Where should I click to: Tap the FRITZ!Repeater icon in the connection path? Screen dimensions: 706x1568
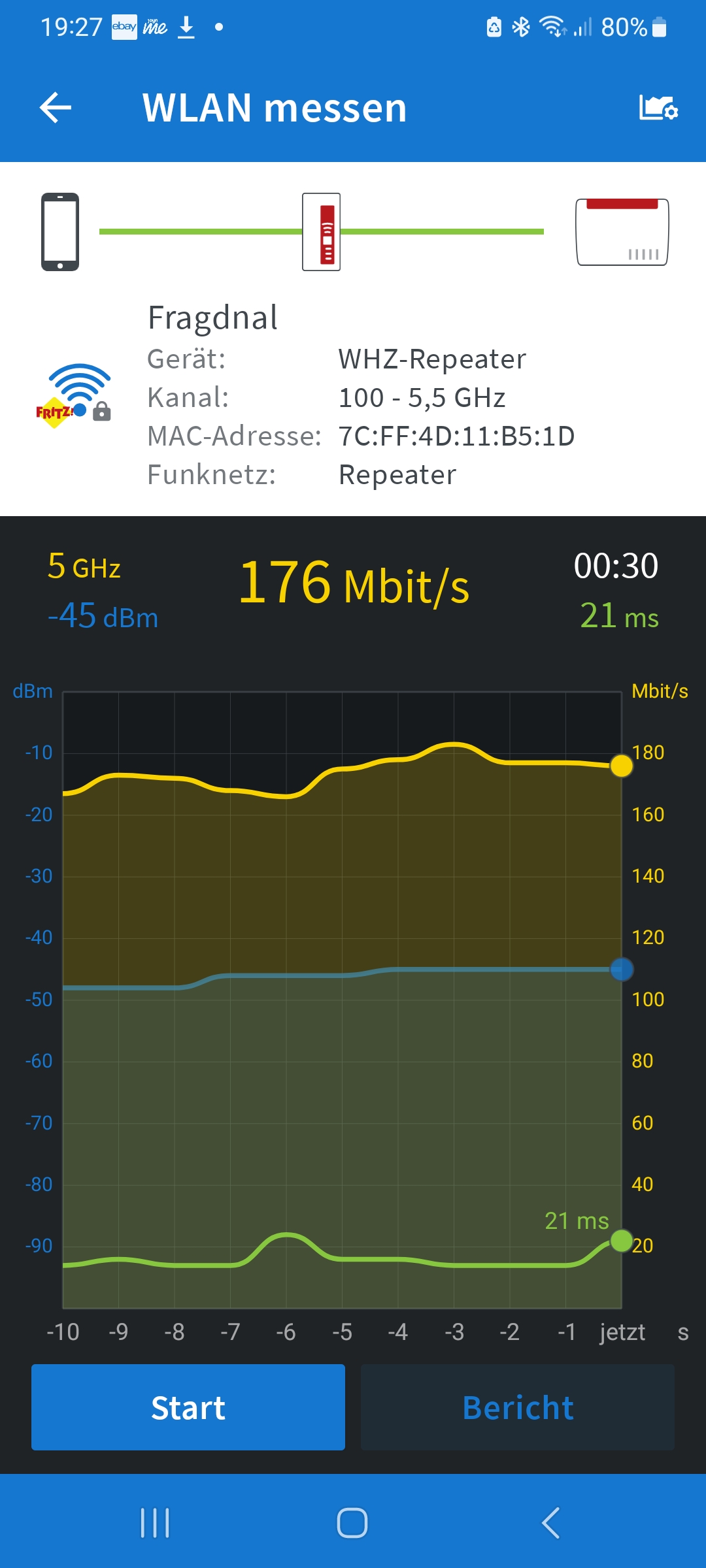tap(320, 233)
